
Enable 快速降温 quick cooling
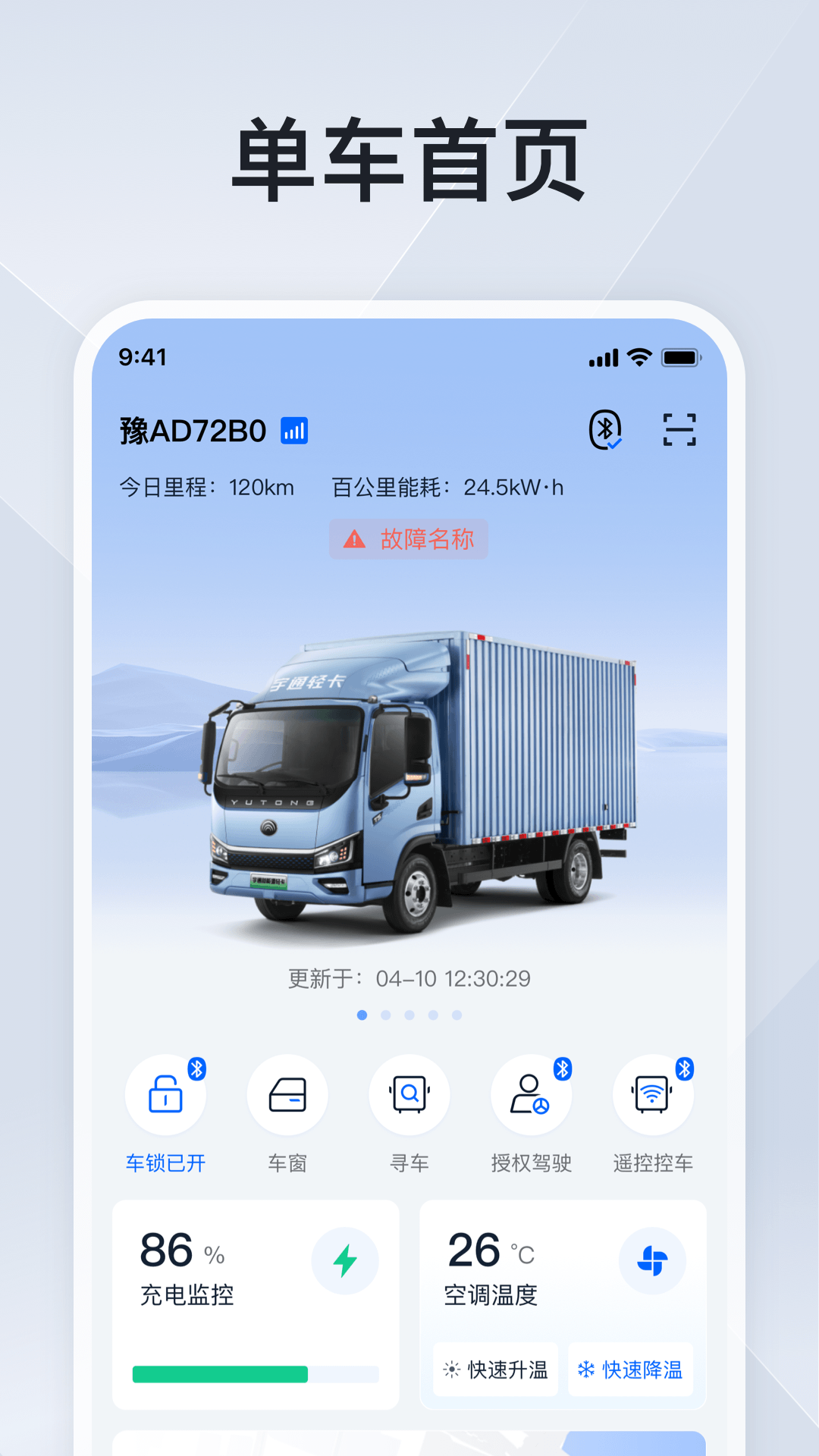631,1370
